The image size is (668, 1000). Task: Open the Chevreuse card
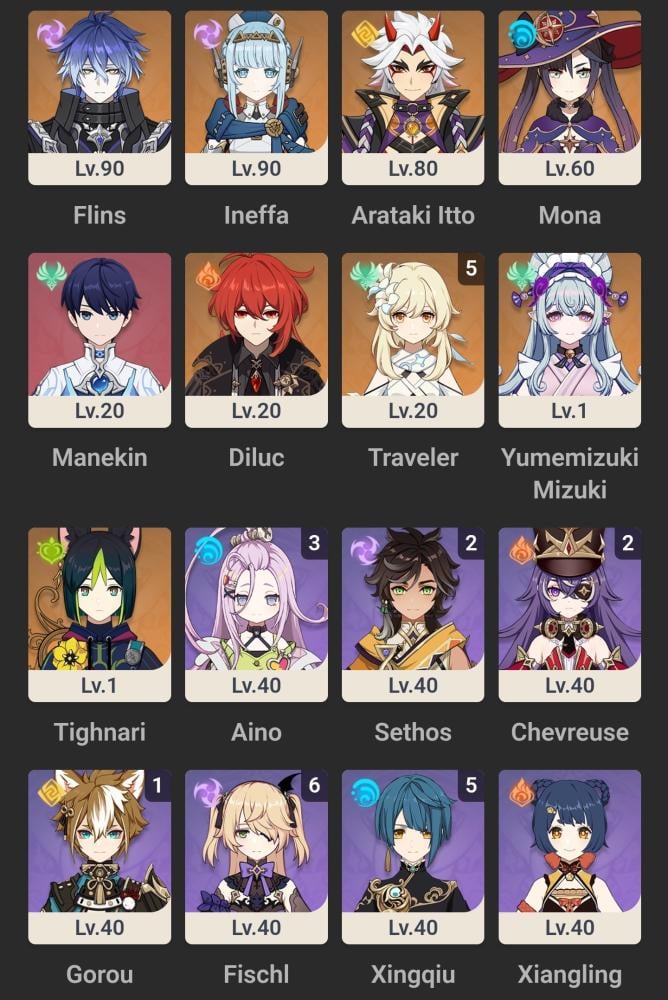click(x=570, y=614)
